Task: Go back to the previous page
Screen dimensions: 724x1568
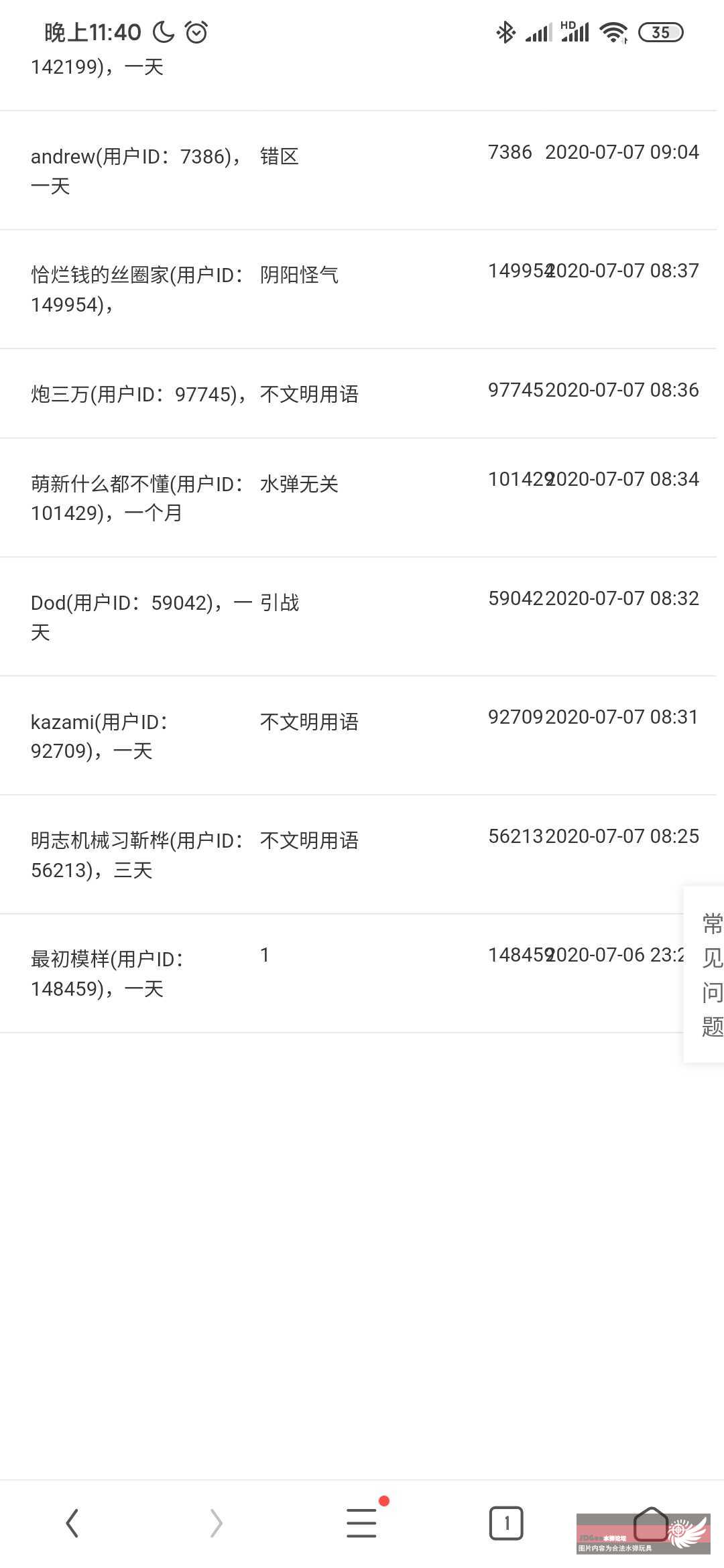Action: click(x=72, y=1523)
